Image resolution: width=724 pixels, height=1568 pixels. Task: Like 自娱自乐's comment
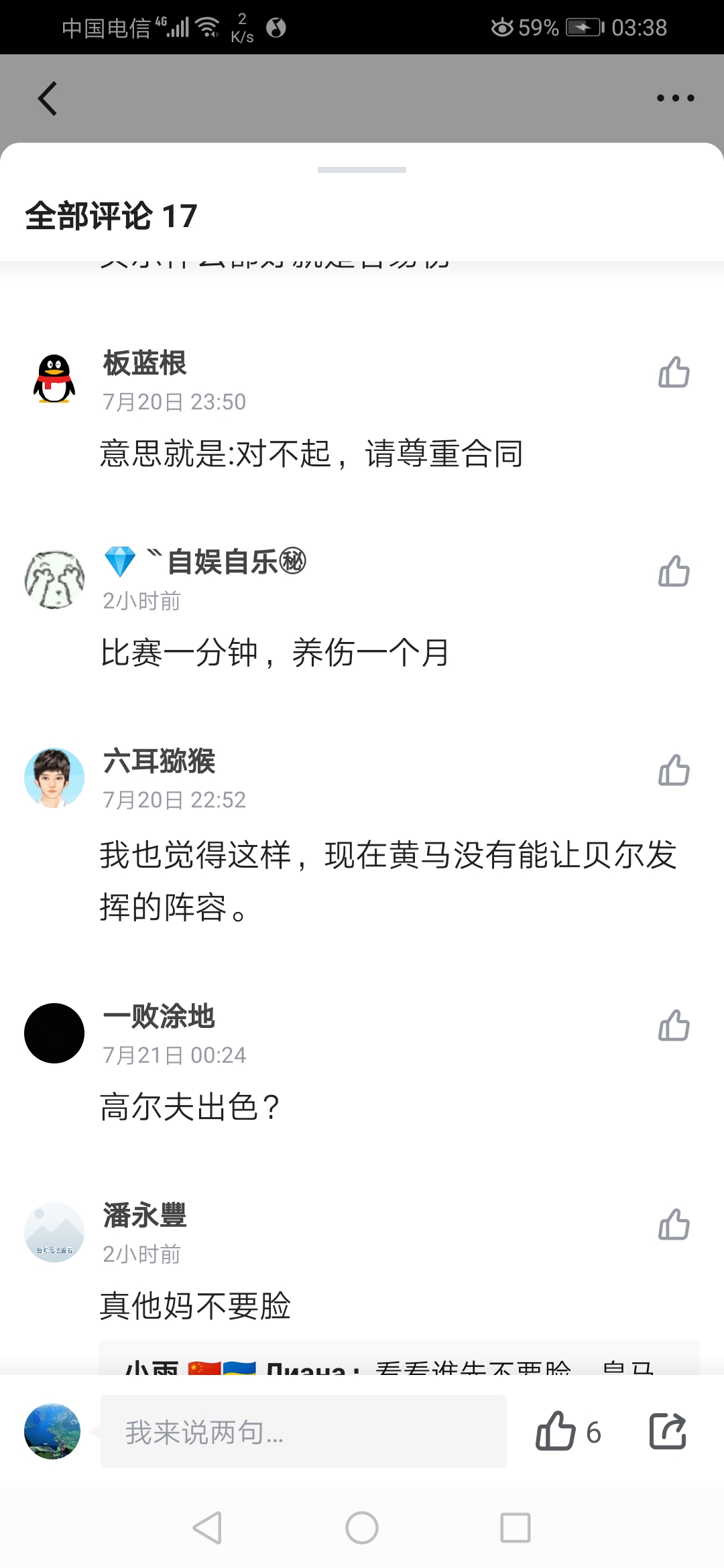click(x=674, y=572)
